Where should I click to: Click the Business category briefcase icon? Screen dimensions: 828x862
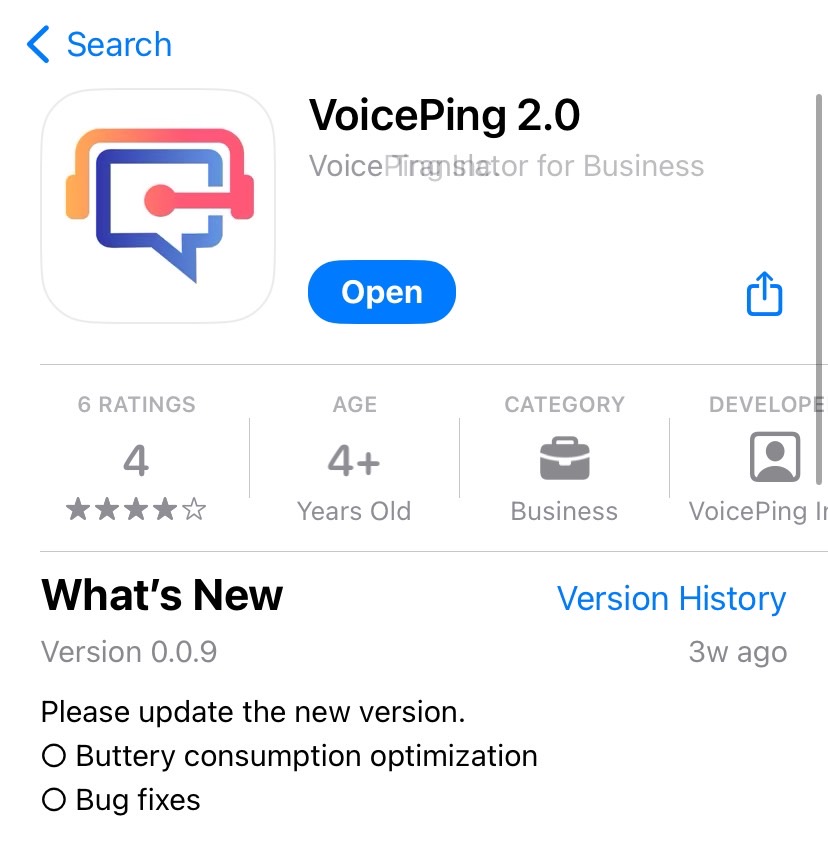563,455
